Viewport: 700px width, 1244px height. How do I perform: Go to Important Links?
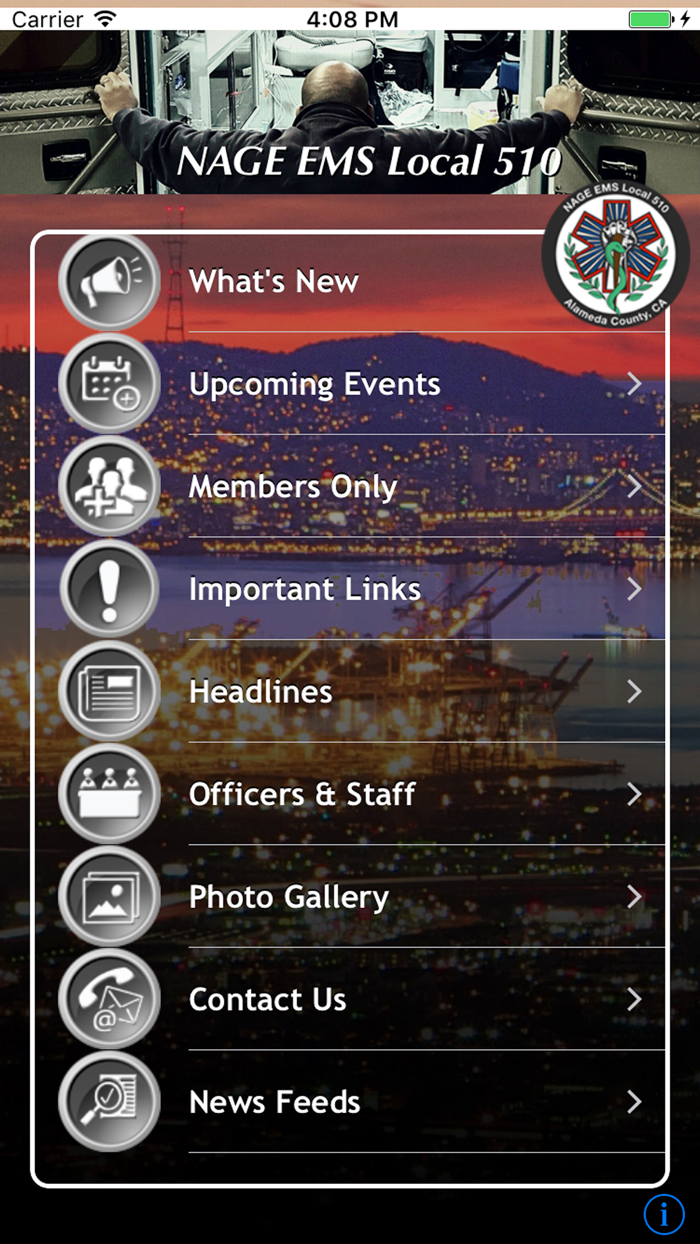[x=305, y=590]
